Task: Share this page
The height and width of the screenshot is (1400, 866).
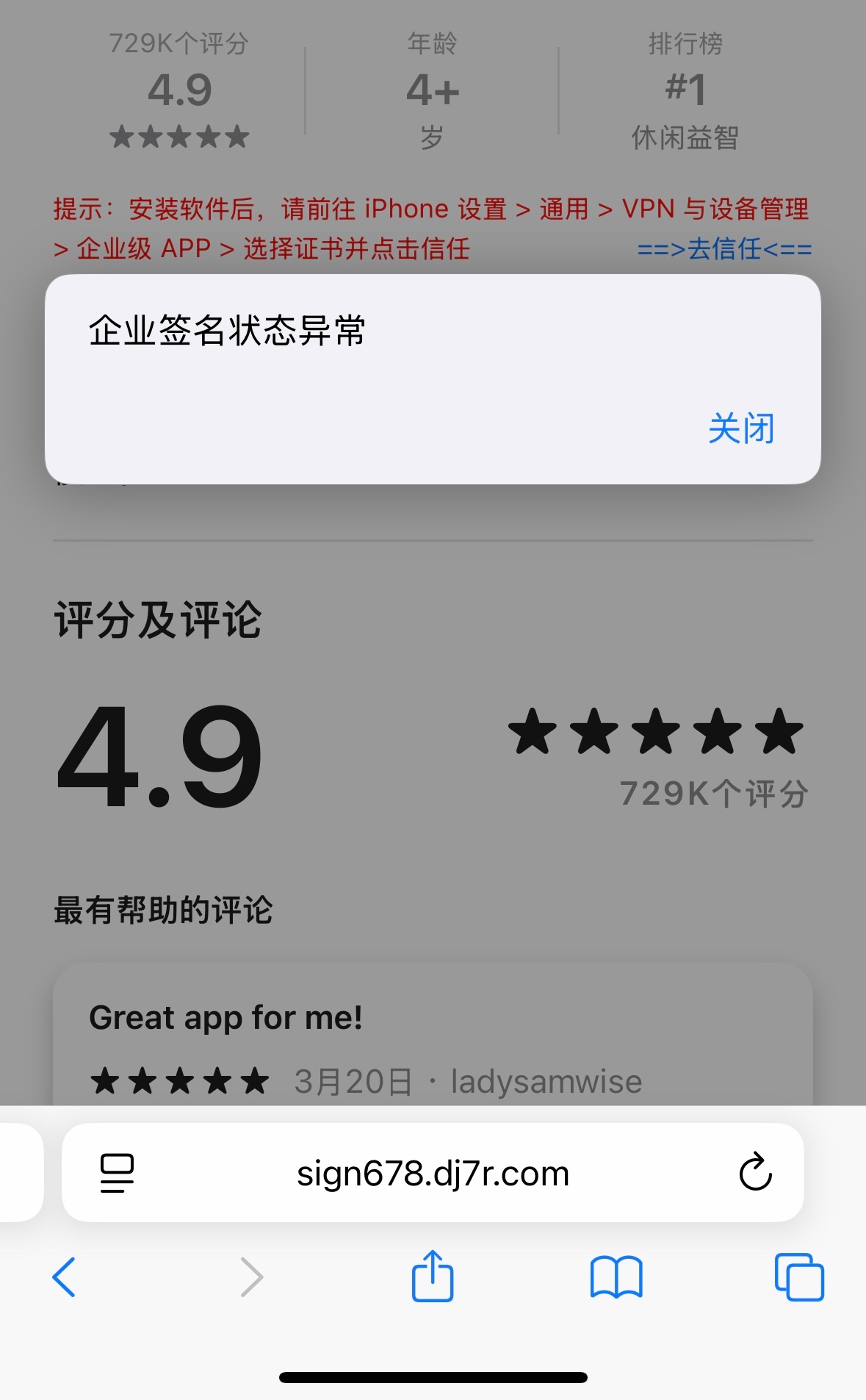Action: pyautogui.click(x=433, y=1277)
